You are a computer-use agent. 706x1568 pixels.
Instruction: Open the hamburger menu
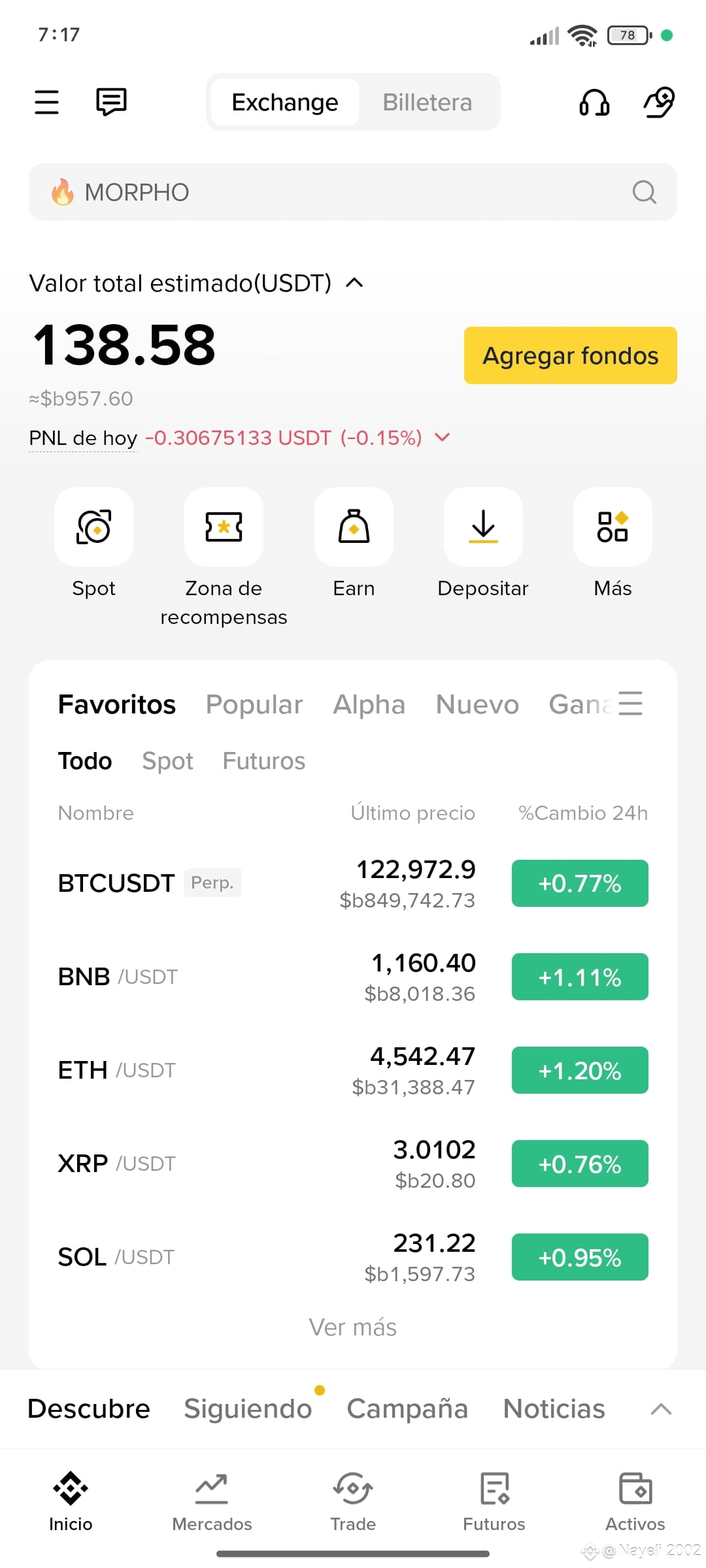tap(46, 102)
